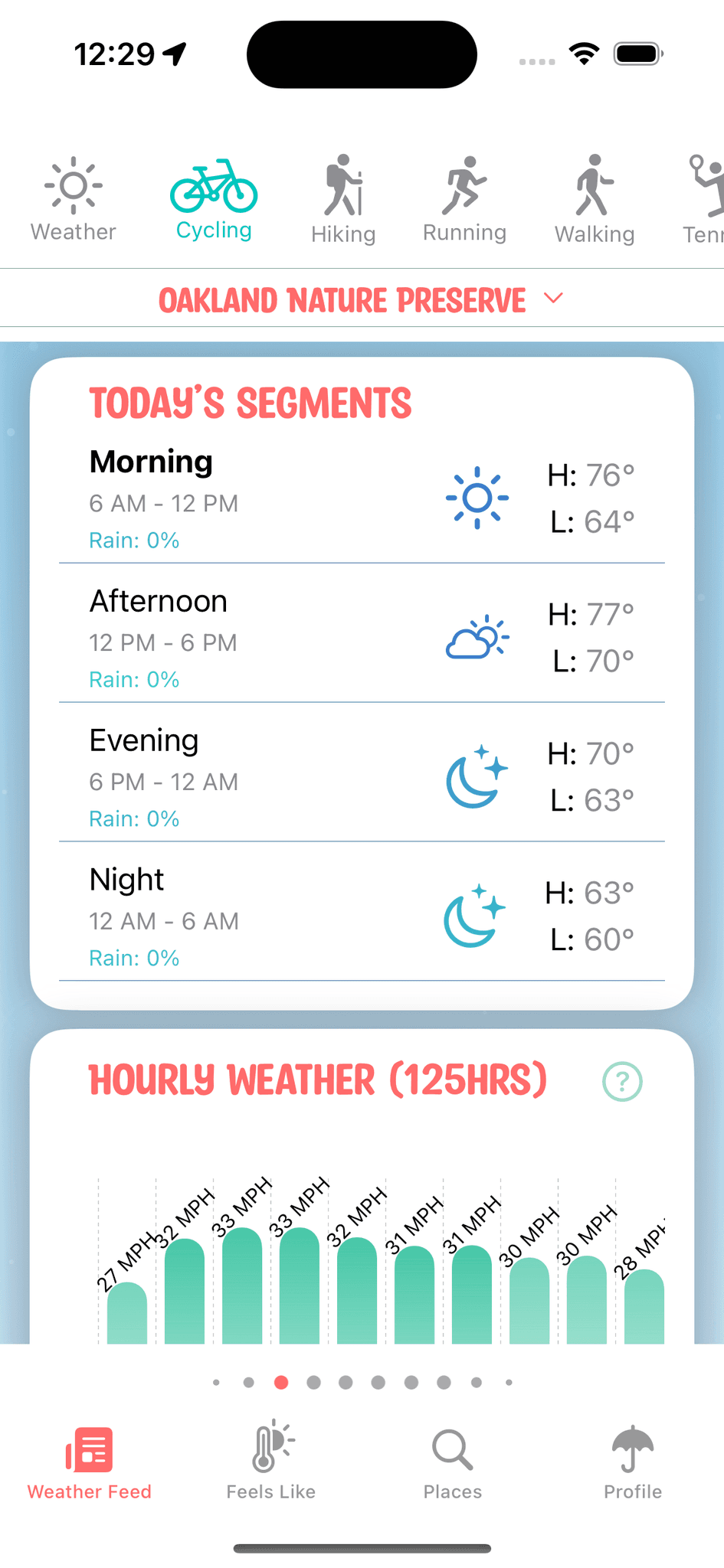
Task: Open the Running activity icon
Action: (x=464, y=195)
